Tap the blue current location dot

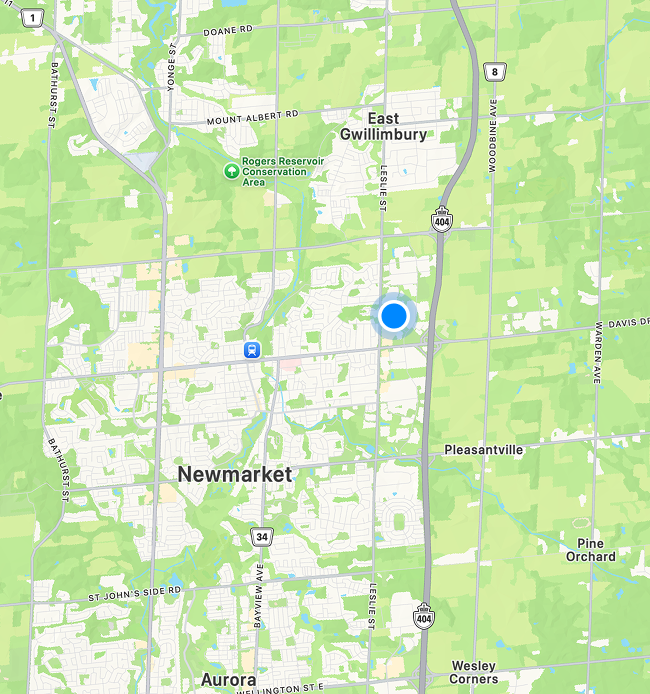coord(394,315)
